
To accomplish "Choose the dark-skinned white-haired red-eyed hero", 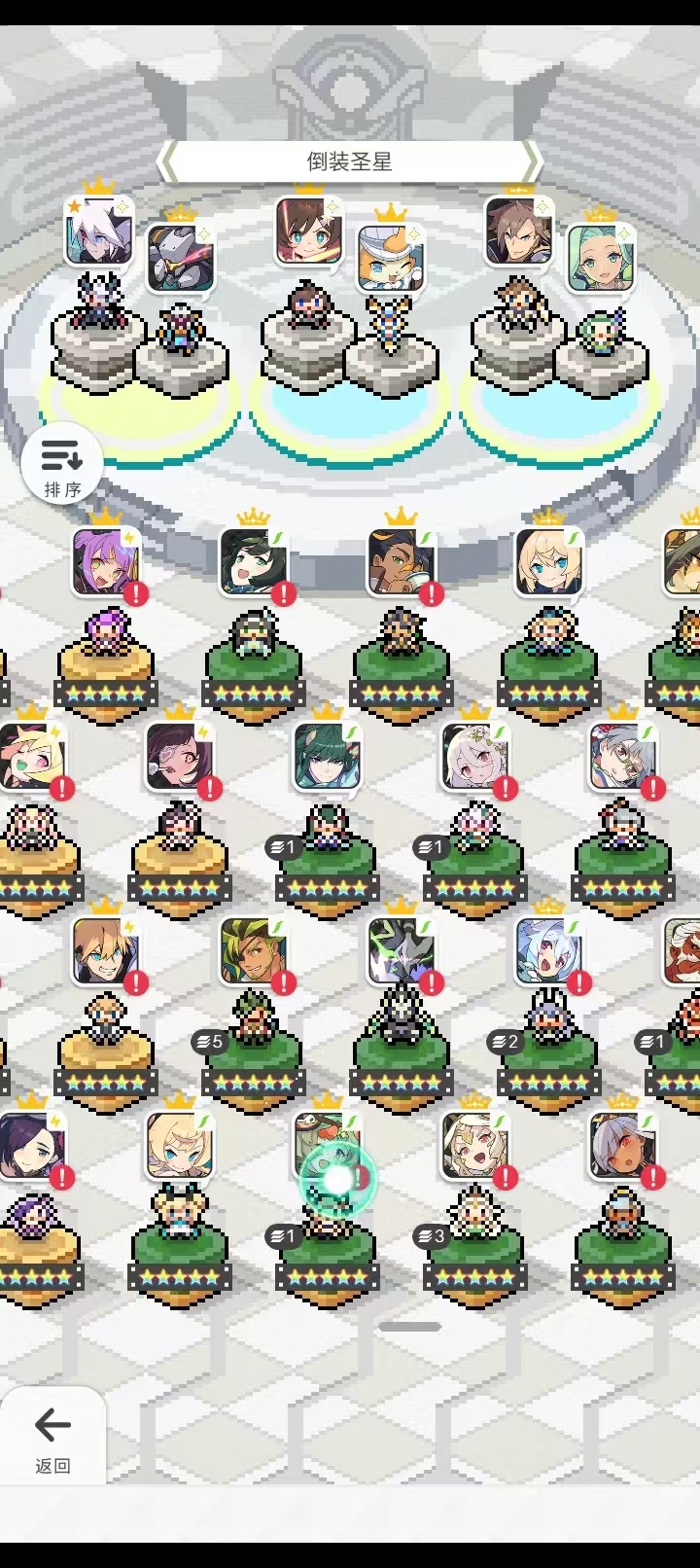I will pyautogui.click(x=622, y=1145).
